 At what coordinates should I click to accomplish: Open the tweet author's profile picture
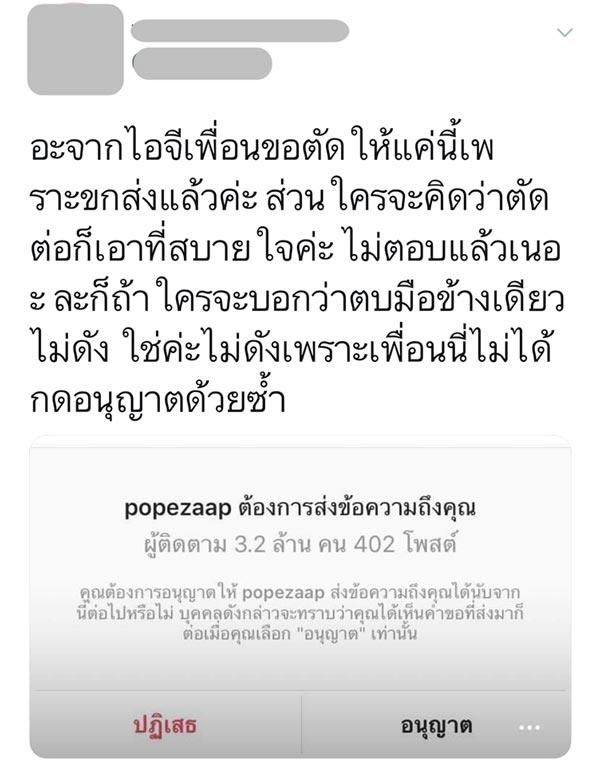[75, 49]
